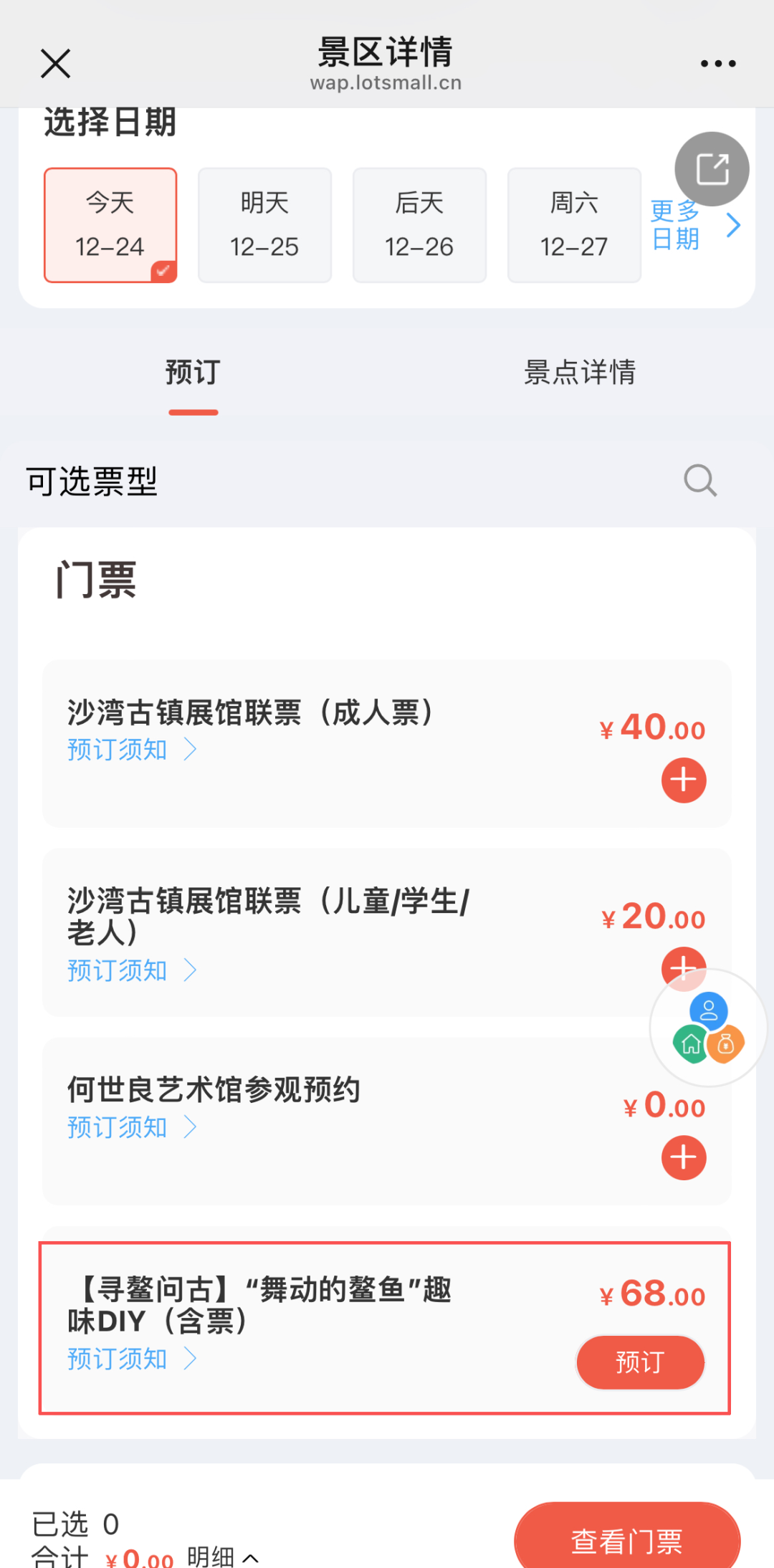Add 沙湾古镇展馆联票成人票 with the plus icon
The image size is (774, 1568).
pyautogui.click(x=683, y=780)
